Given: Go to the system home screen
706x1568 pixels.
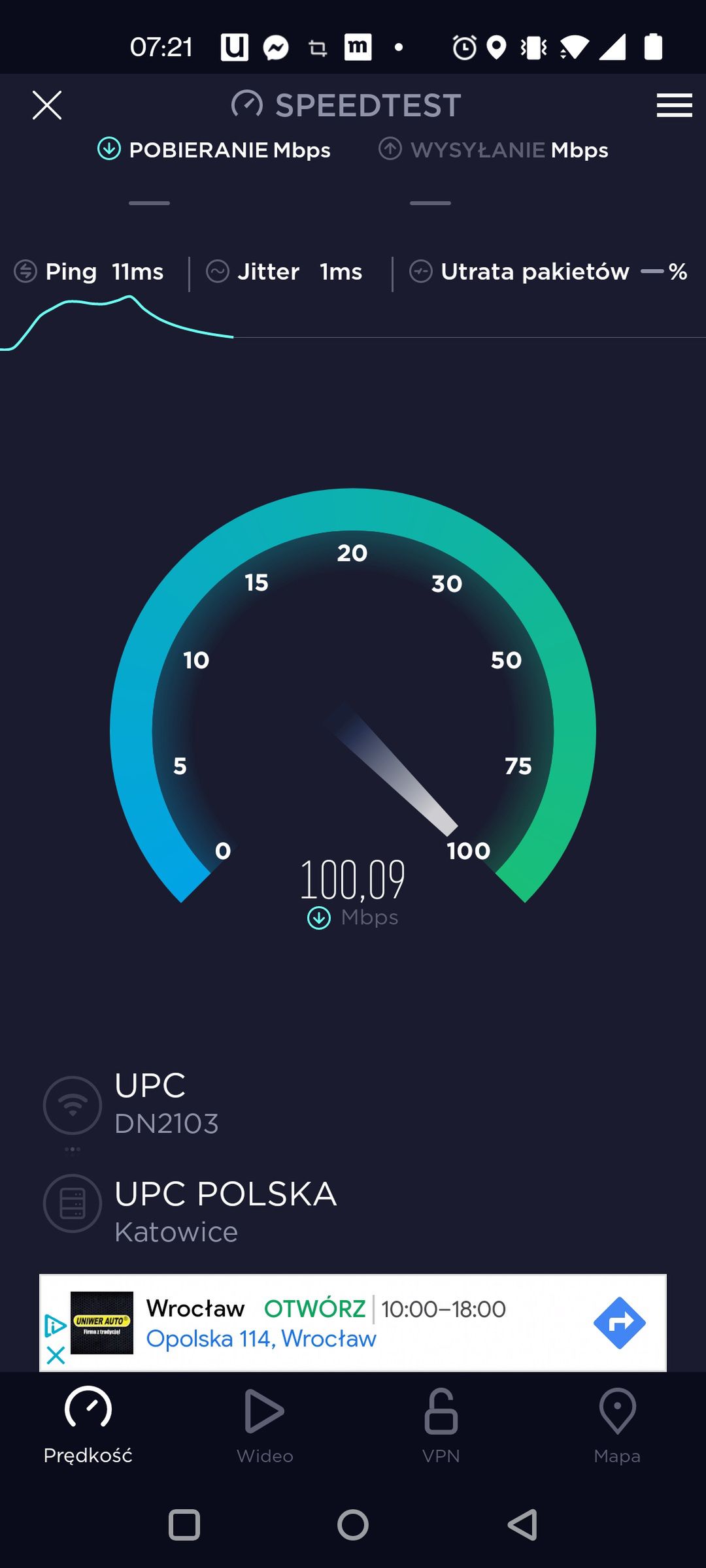Looking at the screenshot, I should pos(353,1526).
